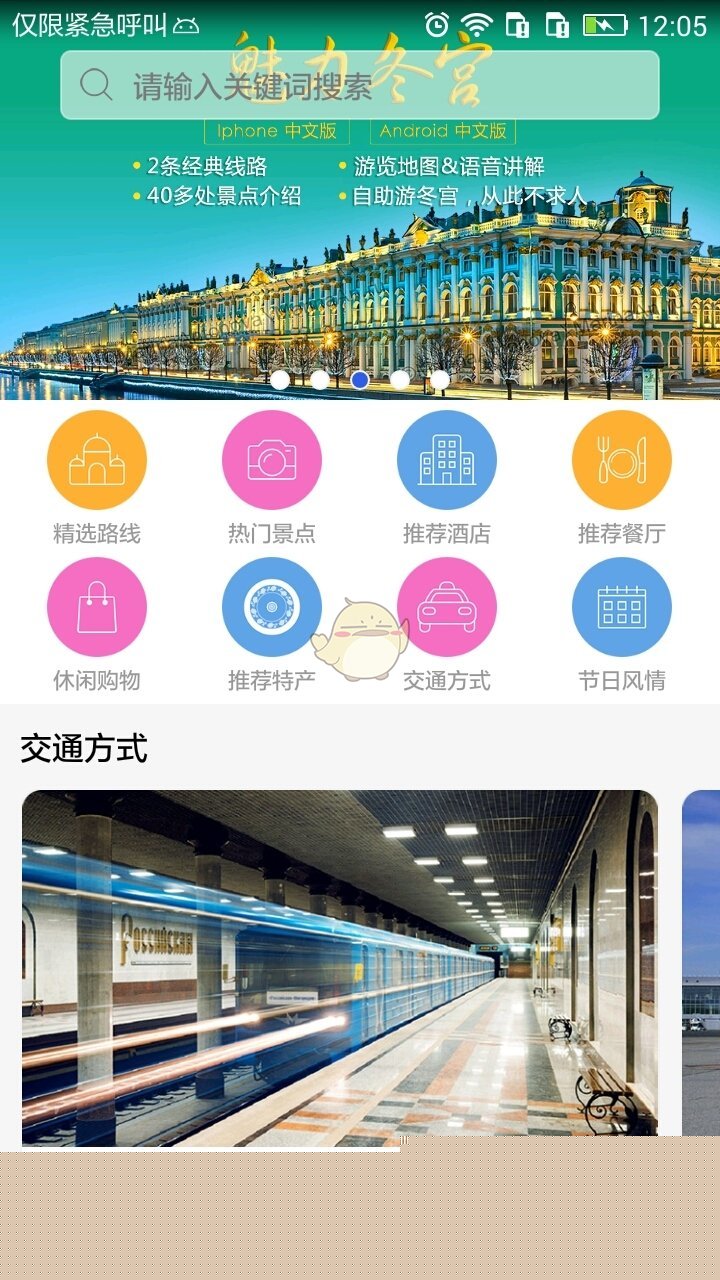This screenshot has height=1280, width=720.
Task: Tap the keyword search box
Action: (x=360, y=86)
